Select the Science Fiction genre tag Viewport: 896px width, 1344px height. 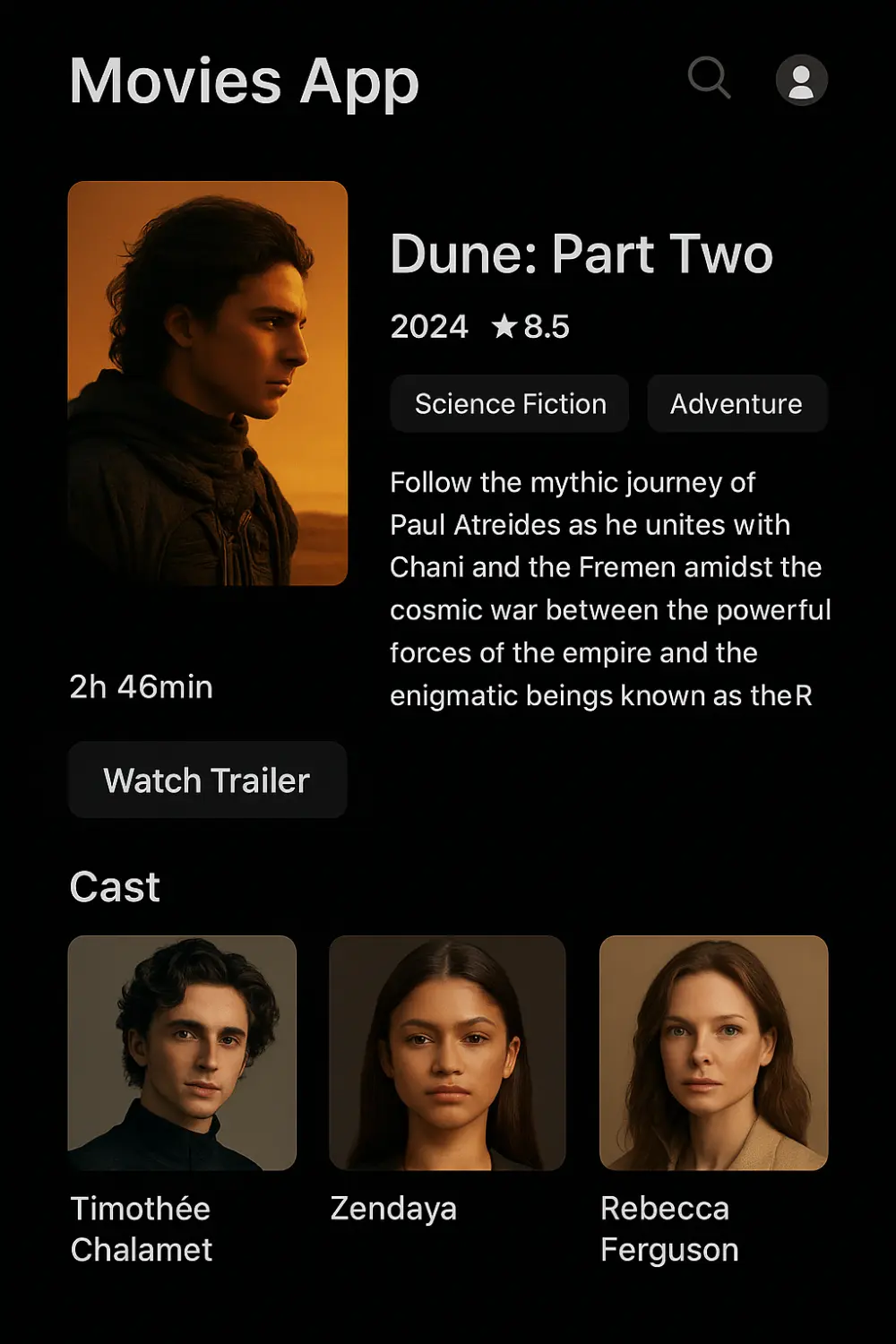point(509,403)
